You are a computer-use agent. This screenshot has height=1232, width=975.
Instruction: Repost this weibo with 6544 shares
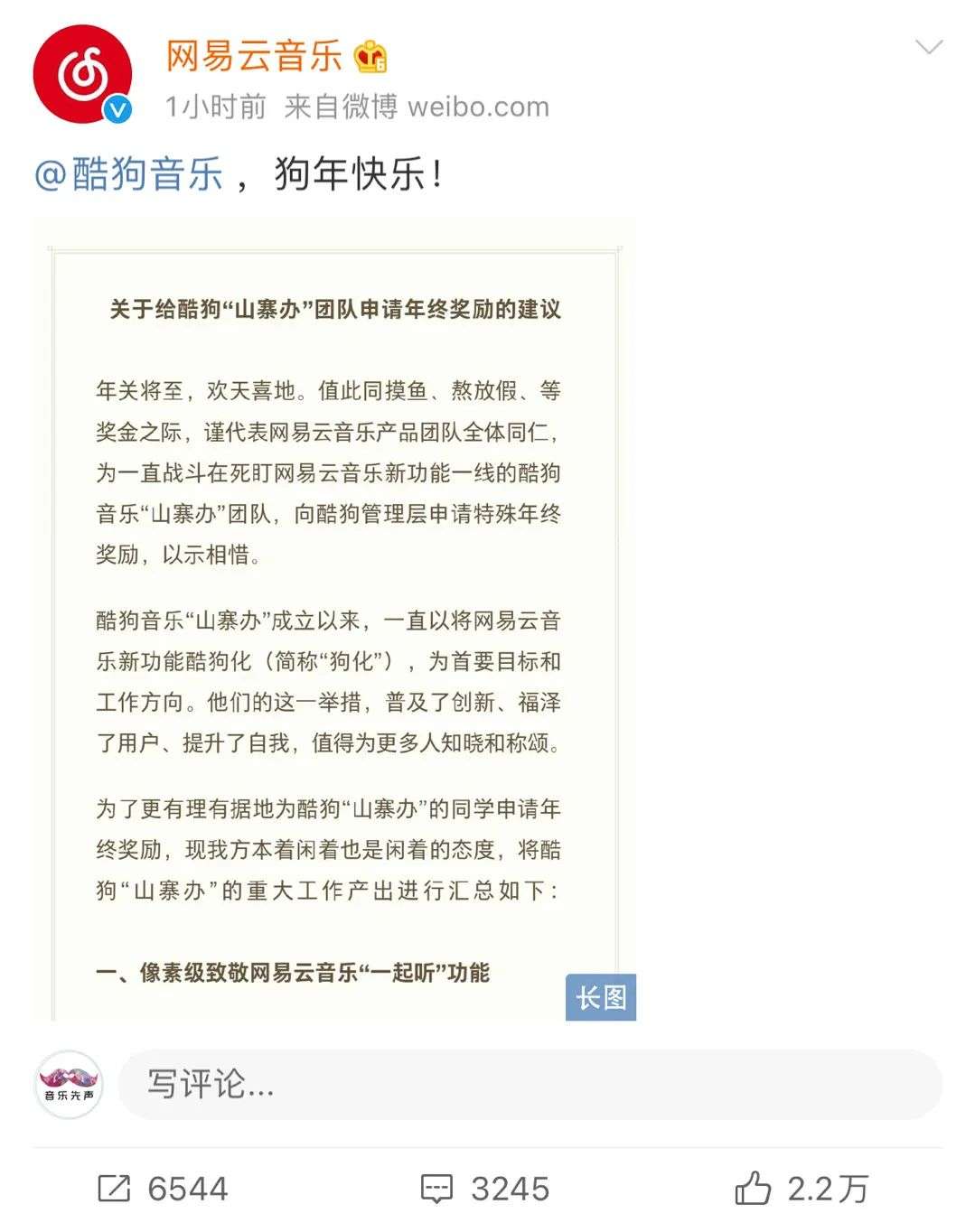pyautogui.click(x=163, y=1189)
